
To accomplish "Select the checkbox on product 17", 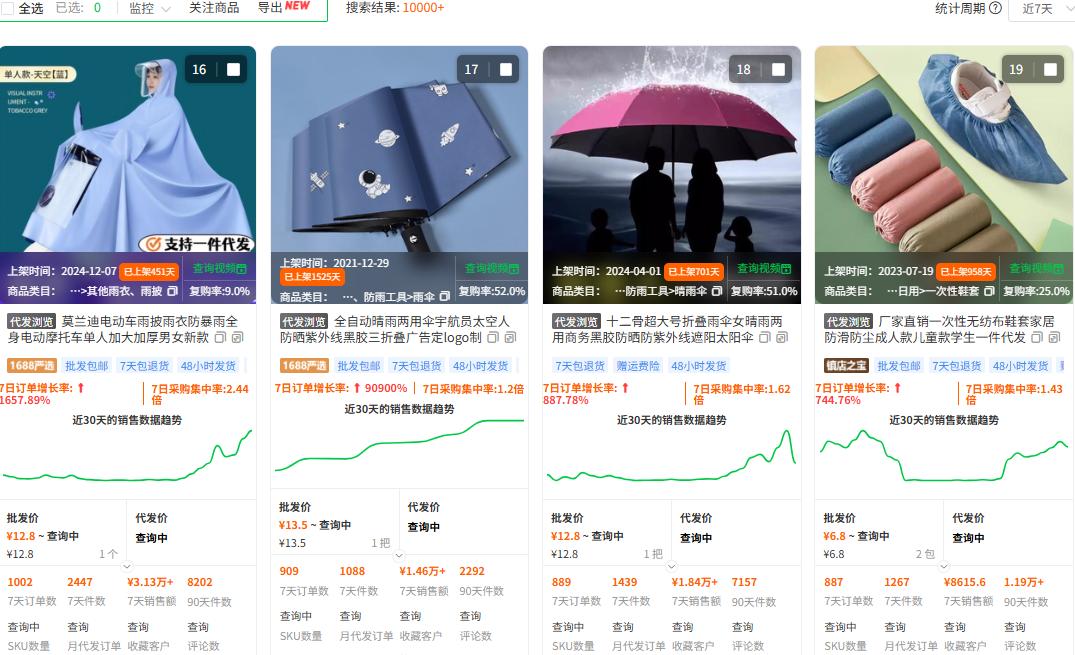I will [x=506, y=69].
